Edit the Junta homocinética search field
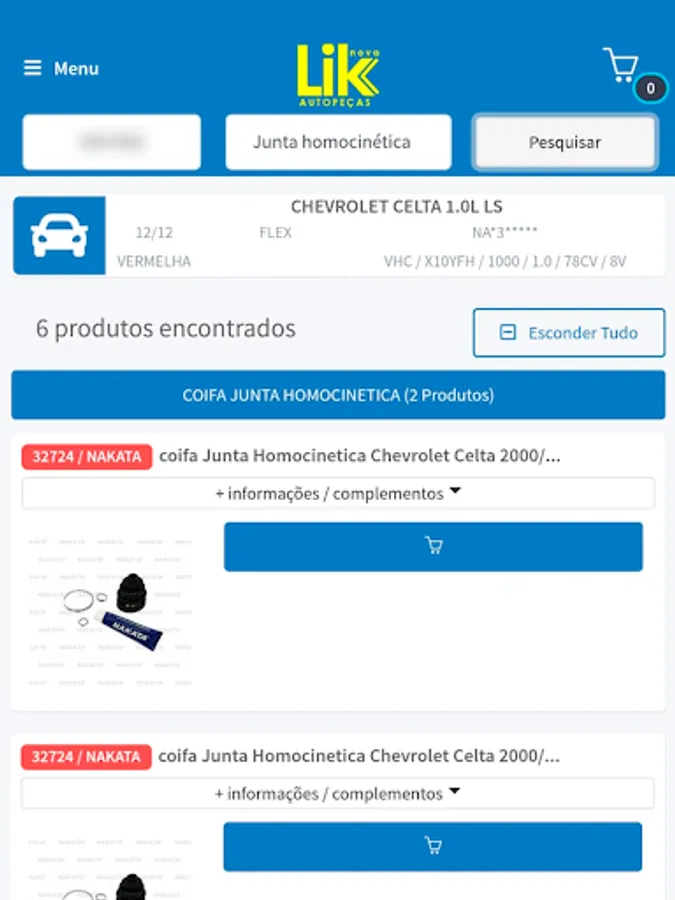Viewport: 675px width, 900px height. point(338,143)
